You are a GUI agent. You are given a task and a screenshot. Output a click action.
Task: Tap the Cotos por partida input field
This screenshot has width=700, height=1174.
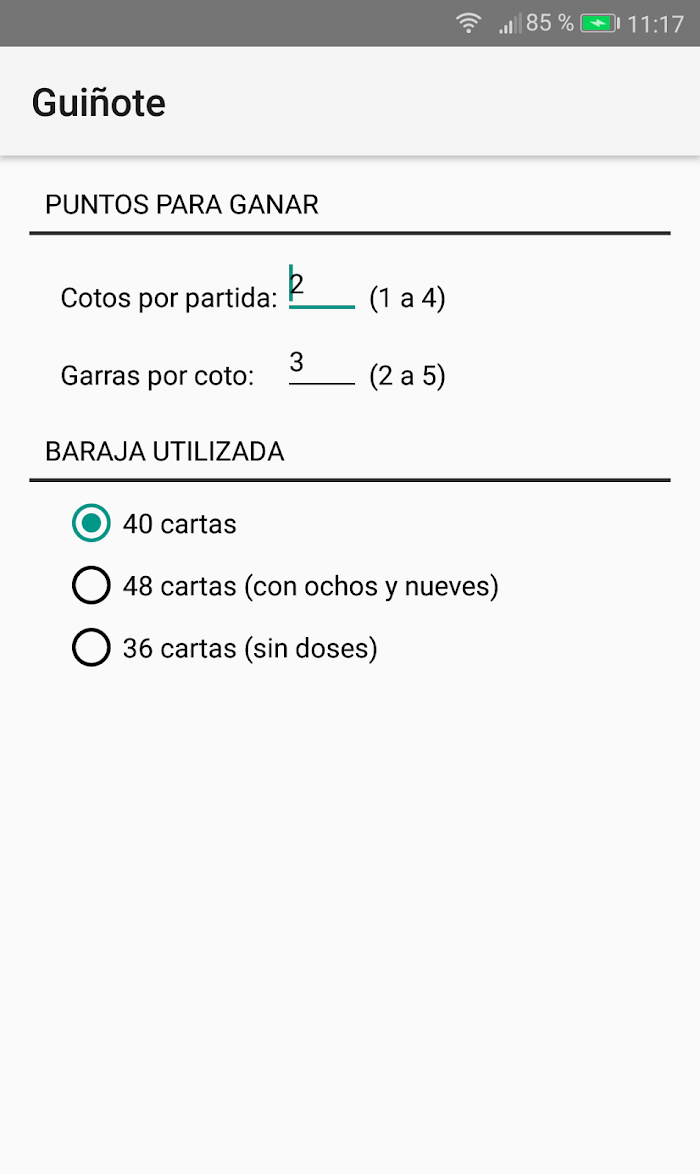coord(322,288)
